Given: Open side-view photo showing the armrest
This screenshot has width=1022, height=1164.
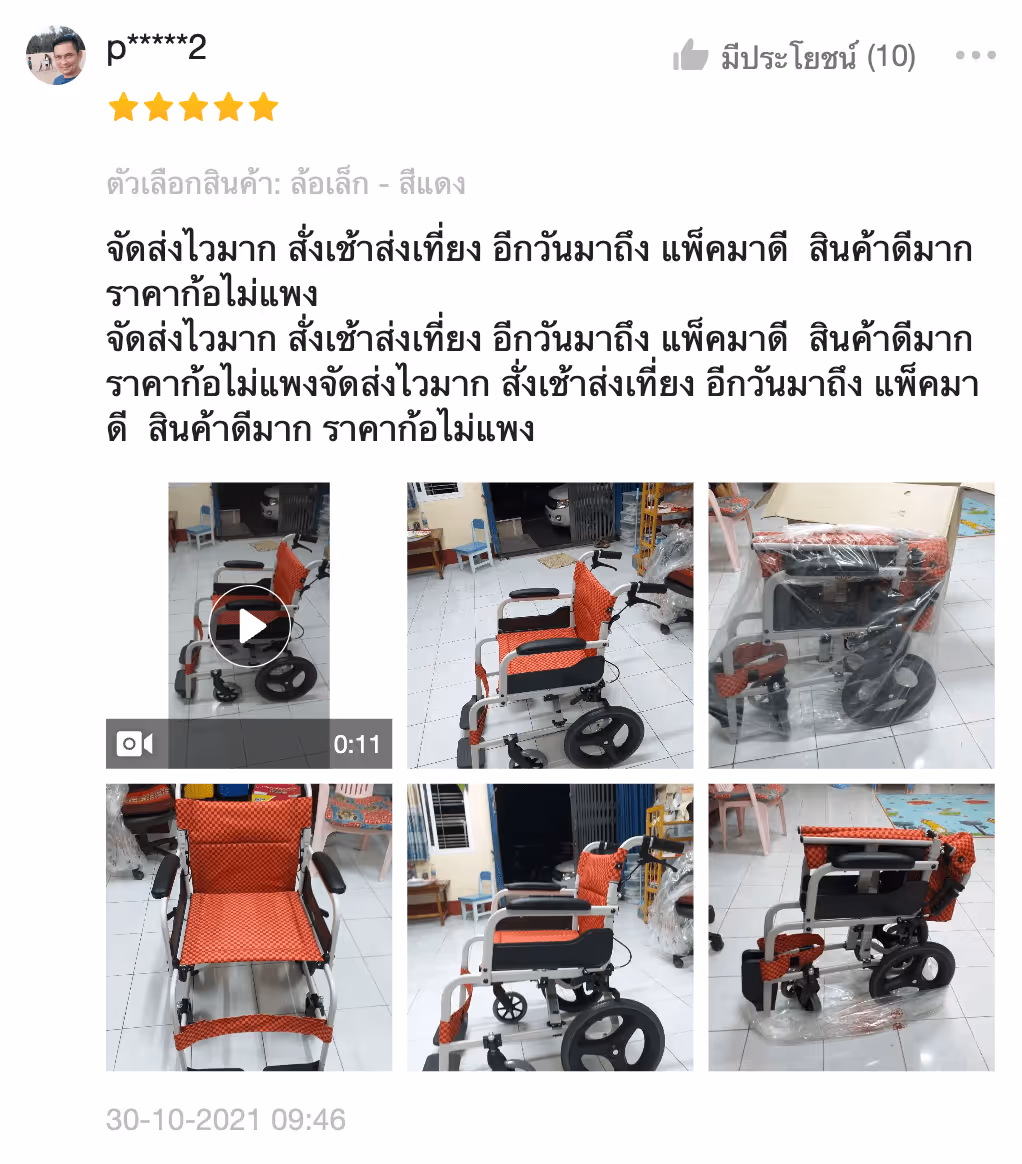Looking at the screenshot, I should (x=549, y=927).
